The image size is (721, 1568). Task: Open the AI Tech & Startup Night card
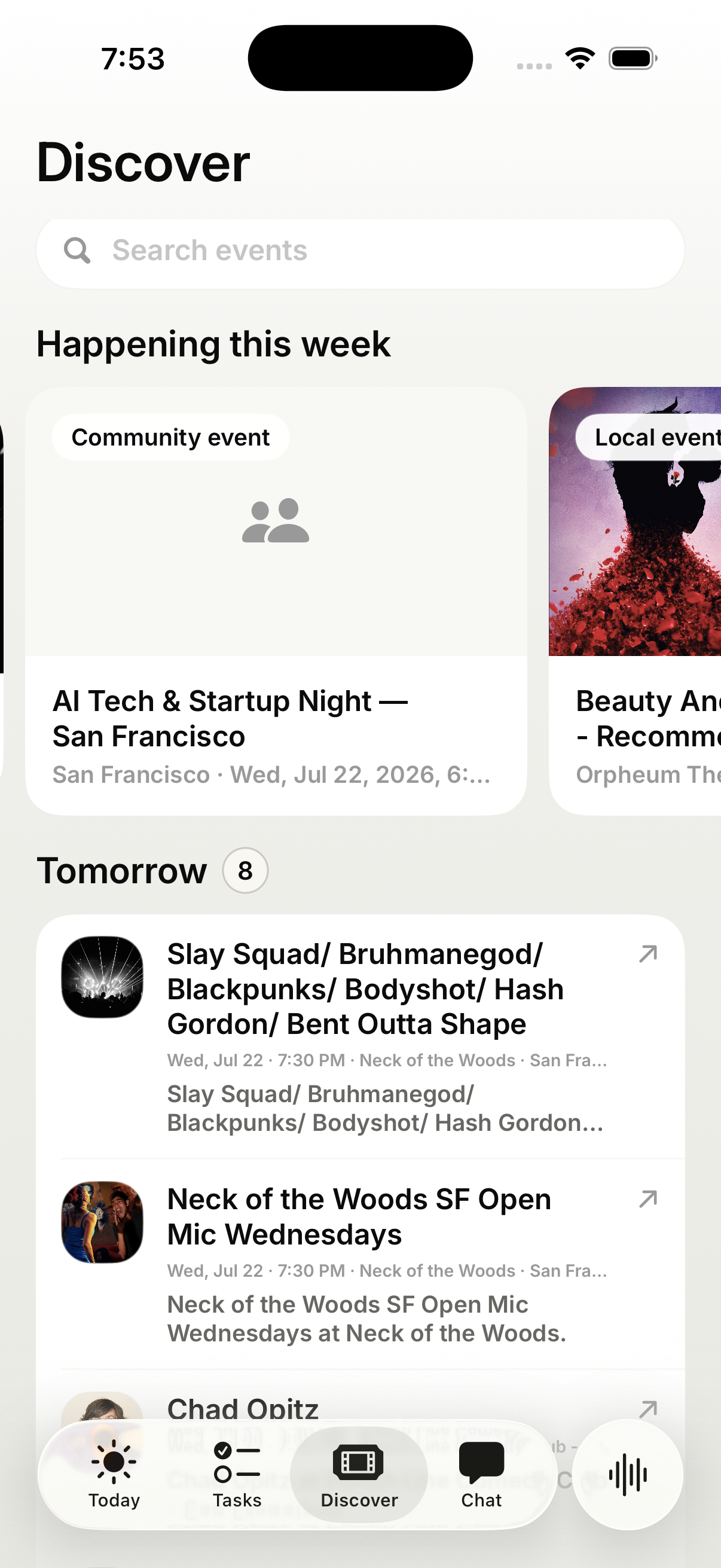[276, 601]
